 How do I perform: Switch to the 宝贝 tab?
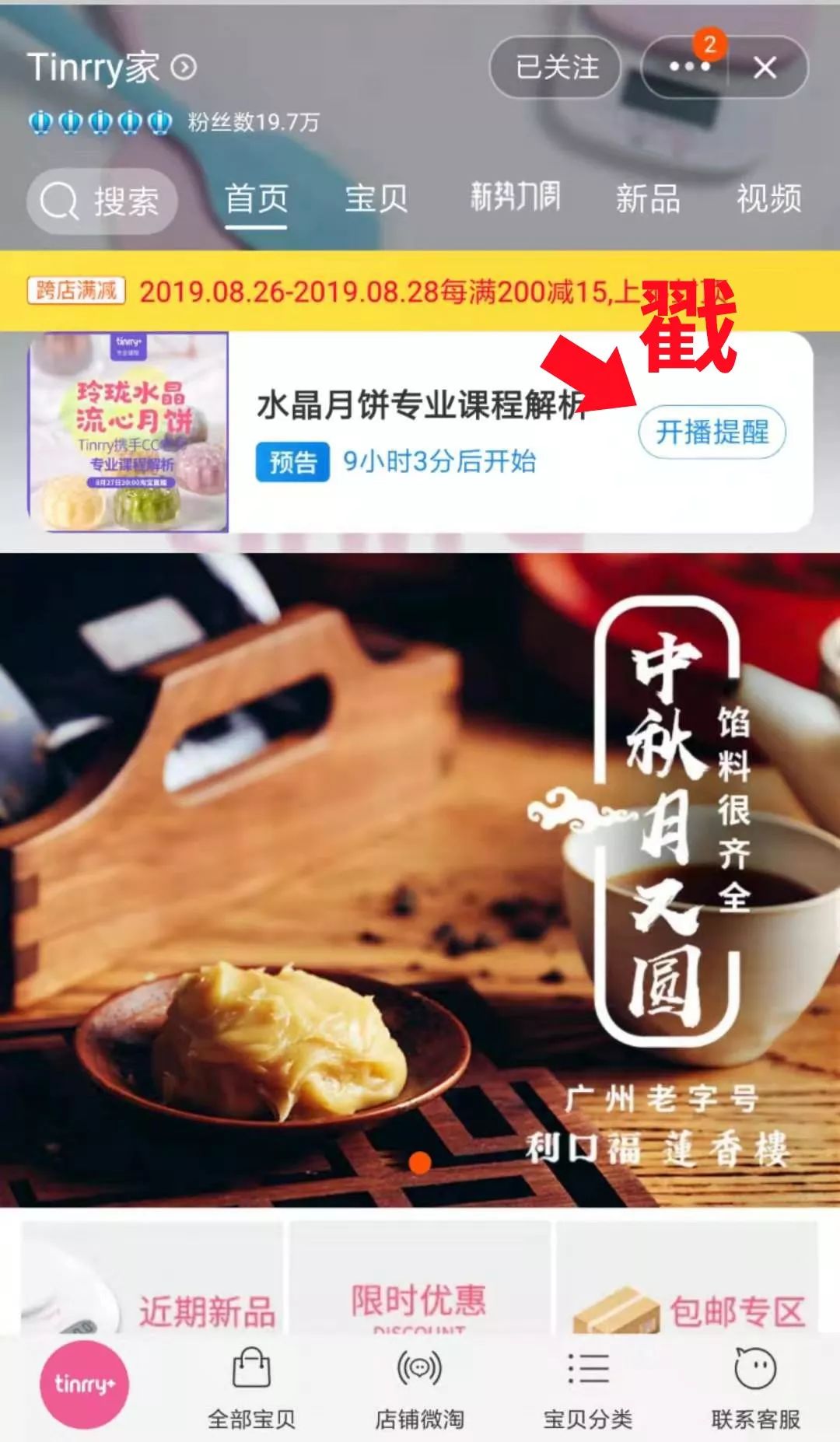pos(376,199)
